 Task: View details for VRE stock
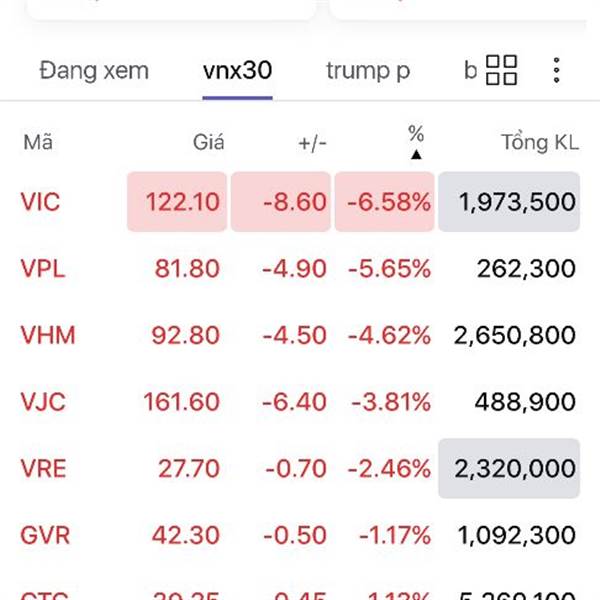(x=43, y=468)
